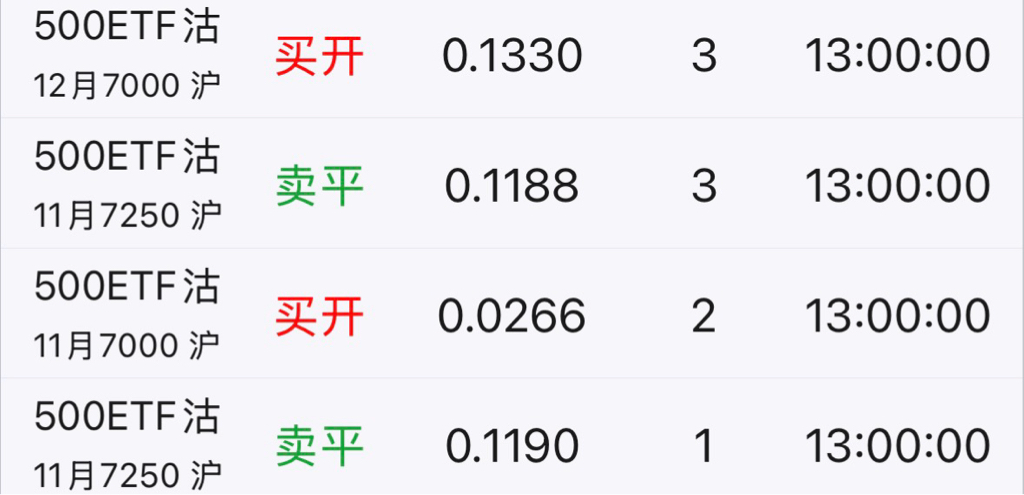1024x495 pixels.
Task: Open the 500ETF沽 12月7000 买开 trade row
Action: click(x=512, y=57)
